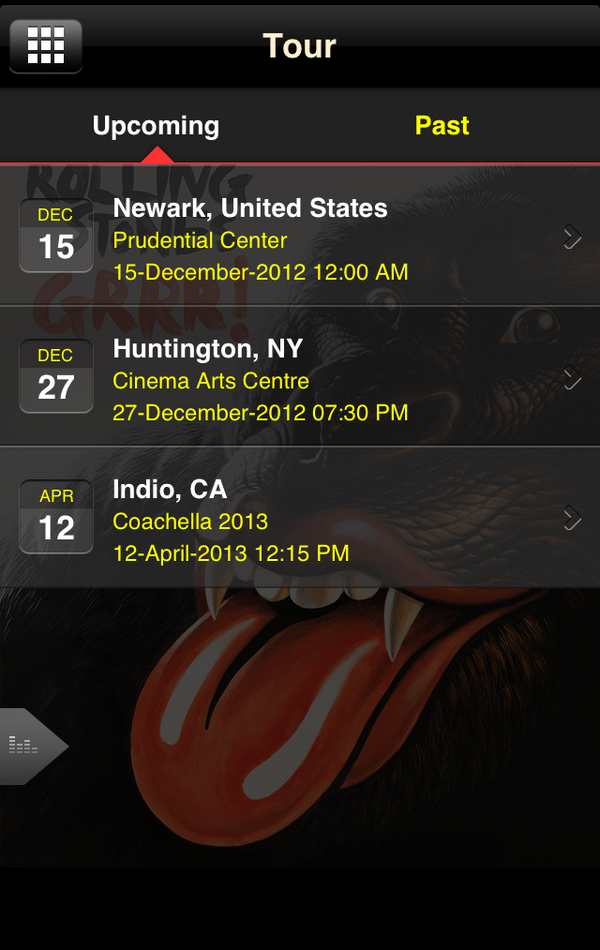Open the Newark Prudential Center show
Viewport: 600px width, 950px height.
(x=300, y=237)
